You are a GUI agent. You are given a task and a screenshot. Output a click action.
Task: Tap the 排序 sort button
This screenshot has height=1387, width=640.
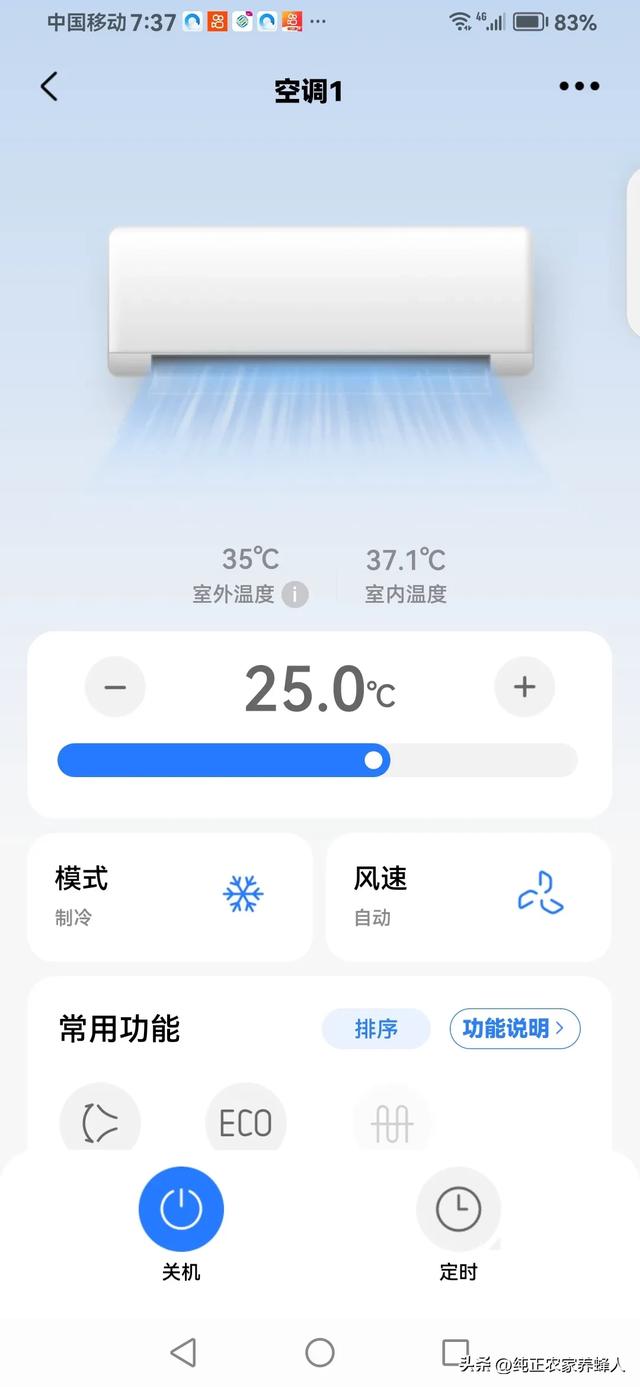(376, 1029)
